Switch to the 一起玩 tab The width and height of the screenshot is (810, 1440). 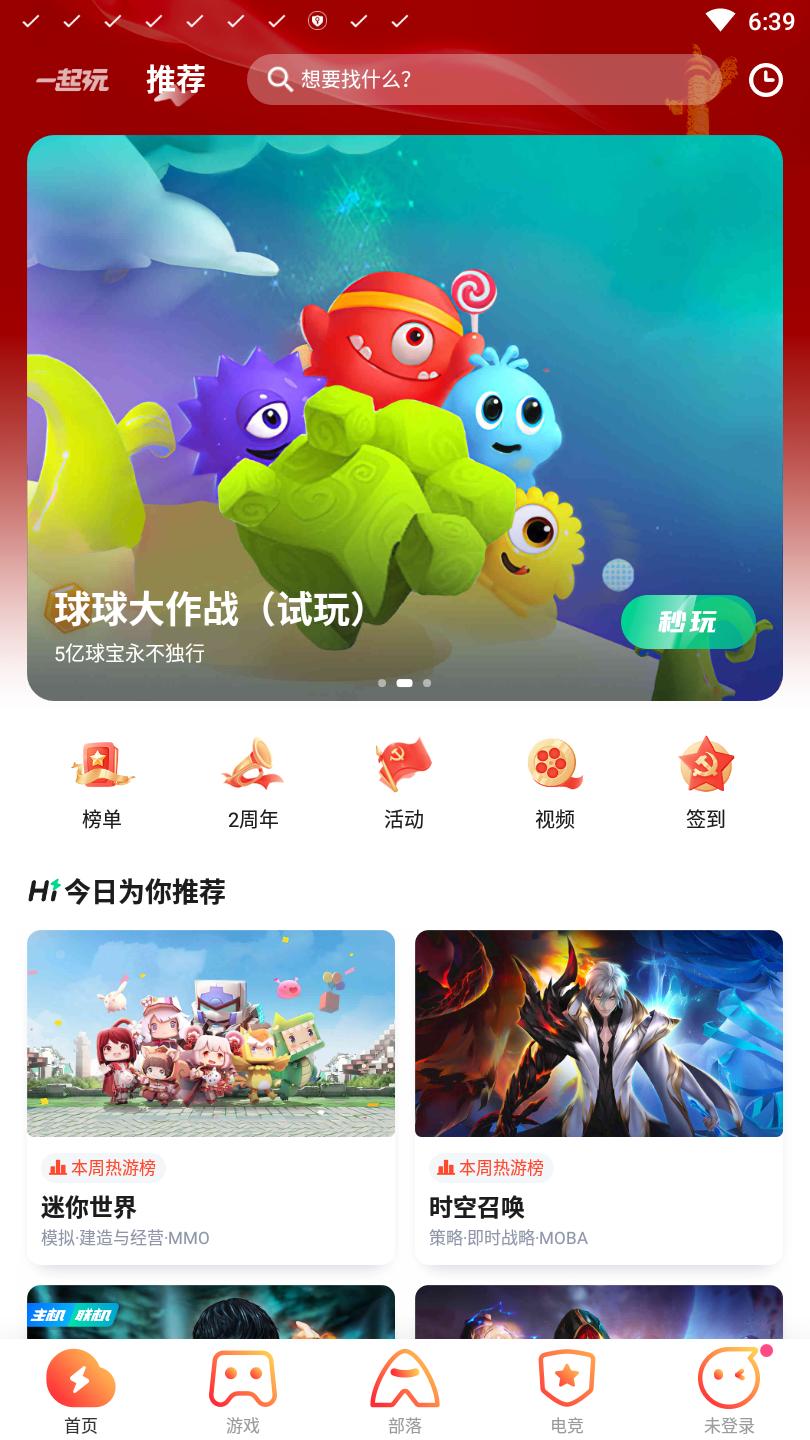point(73,82)
